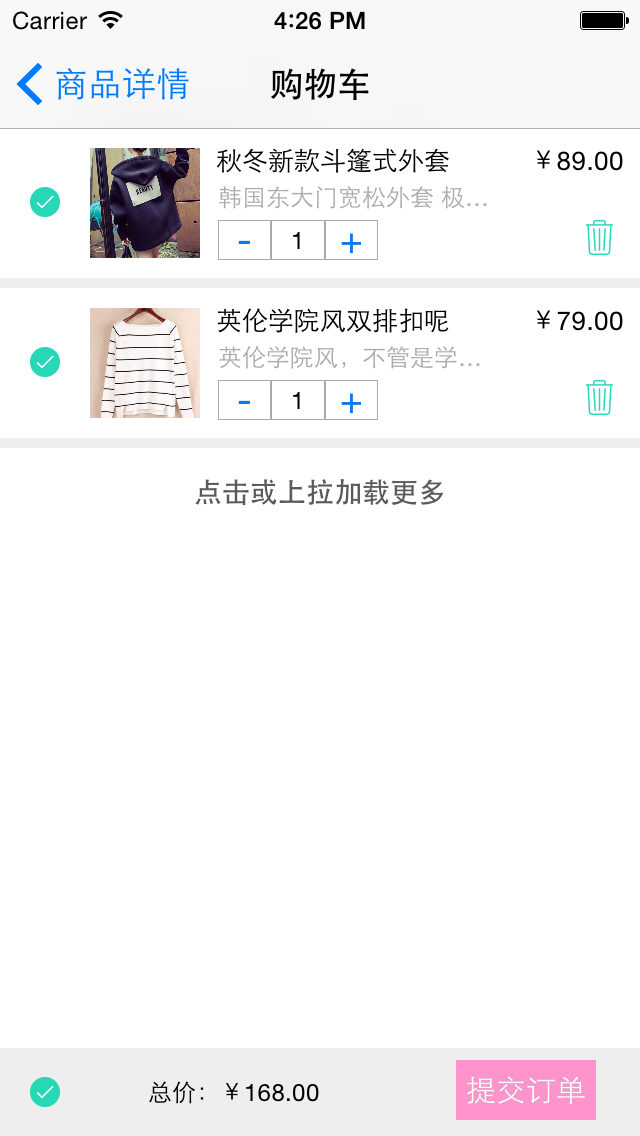The width and height of the screenshot is (640, 1136).
Task: Tap 点击或上拉加载更多 to load more
Action: [320, 492]
